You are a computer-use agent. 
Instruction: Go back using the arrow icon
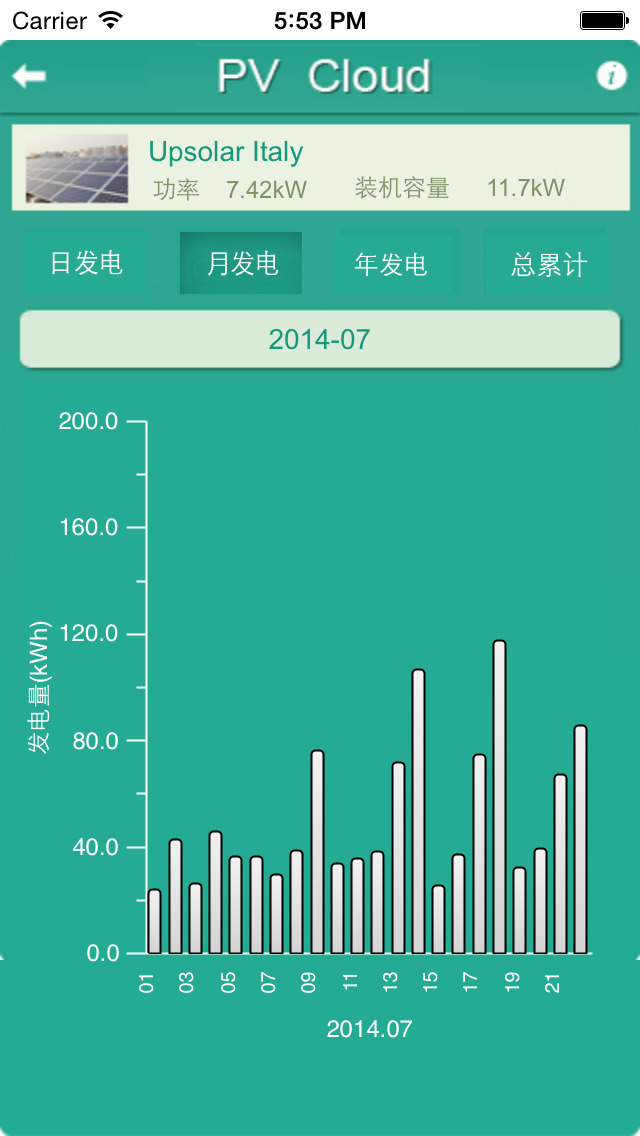pos(29,75)
